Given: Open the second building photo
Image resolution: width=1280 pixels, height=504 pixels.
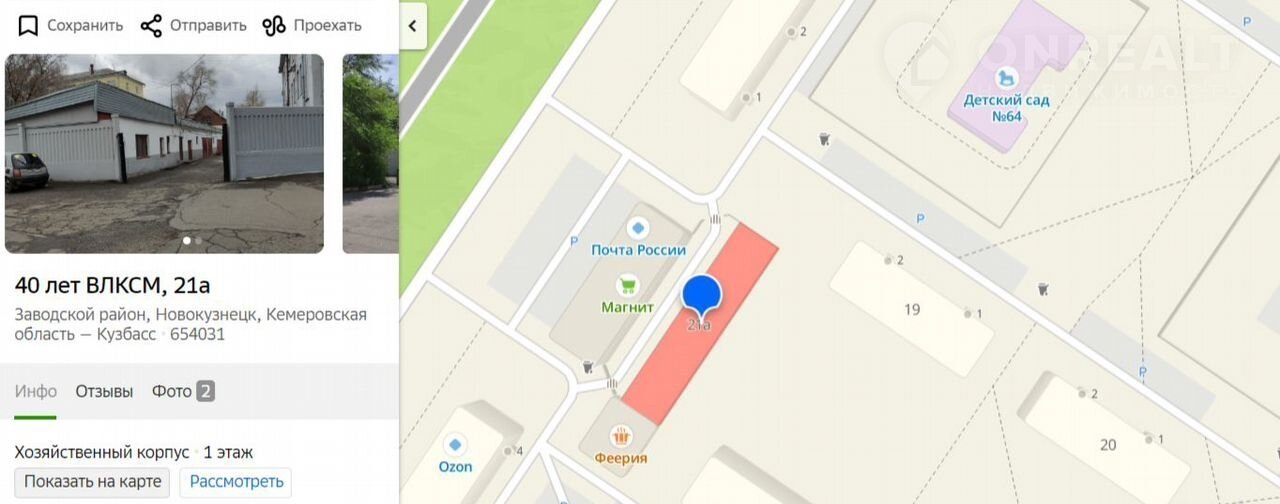Looking at the screenshot, I should pyautogui.click(x=370, y=153).
